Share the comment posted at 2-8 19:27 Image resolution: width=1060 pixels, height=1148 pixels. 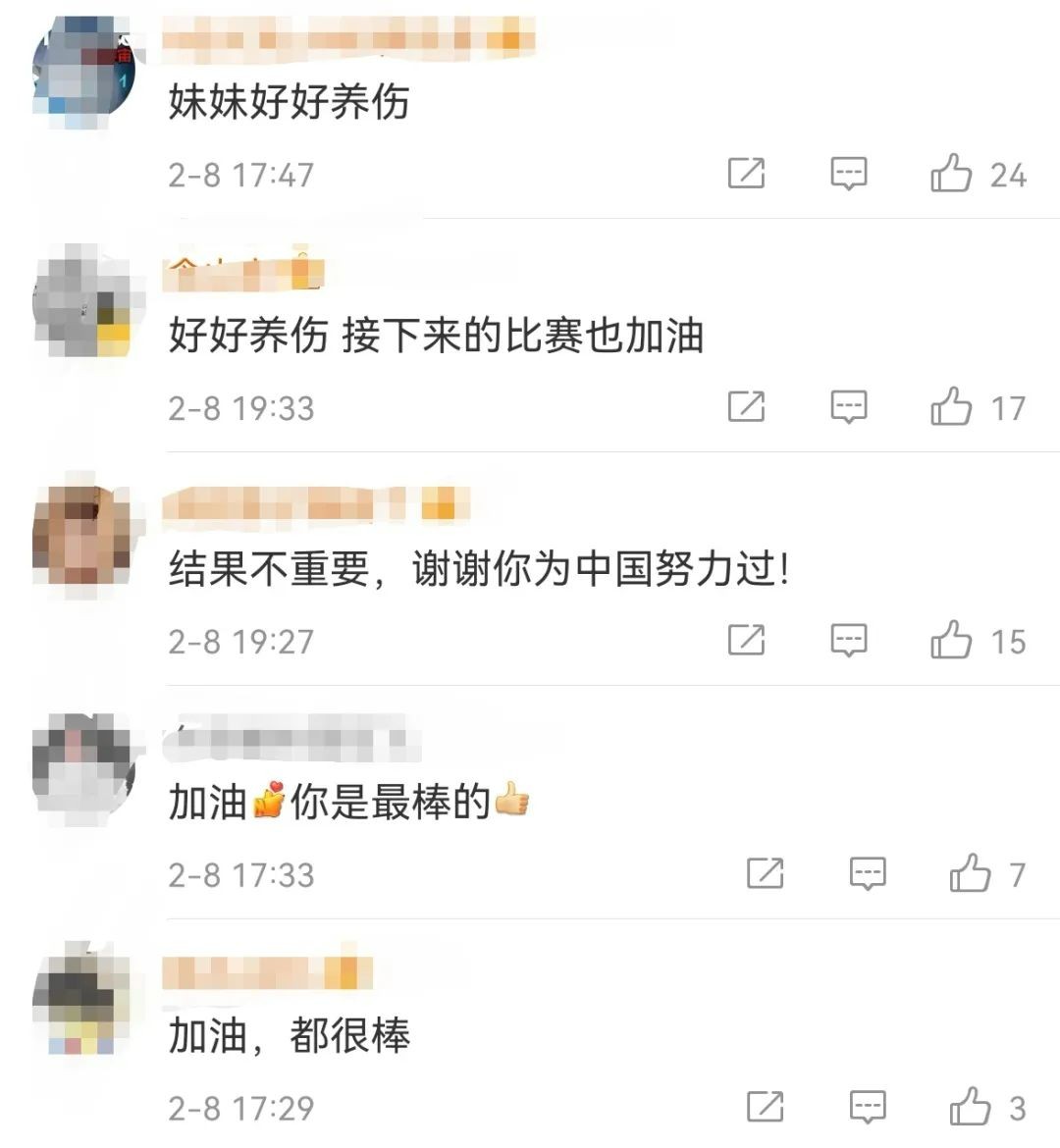point(746,640)
